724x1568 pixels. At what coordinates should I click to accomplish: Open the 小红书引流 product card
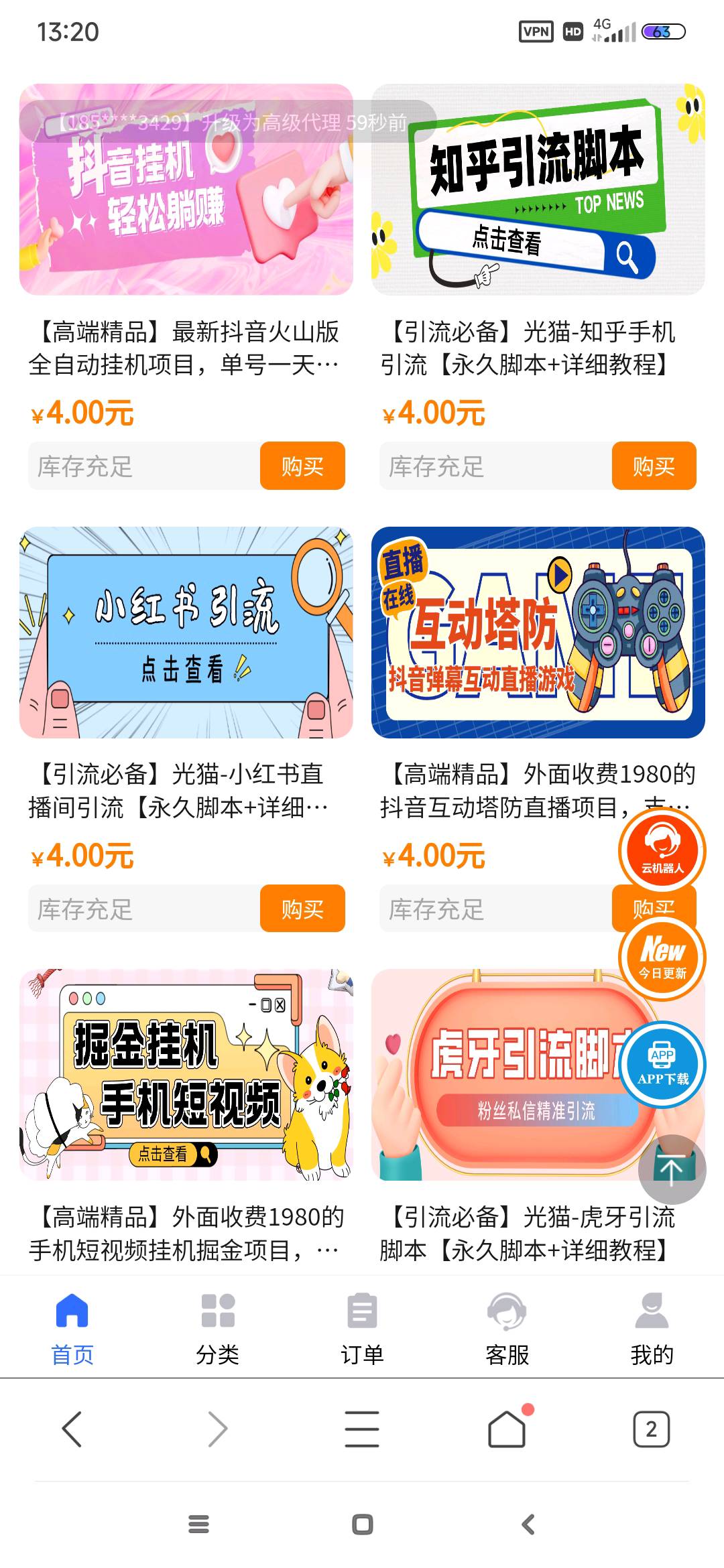tap(186, 632)
